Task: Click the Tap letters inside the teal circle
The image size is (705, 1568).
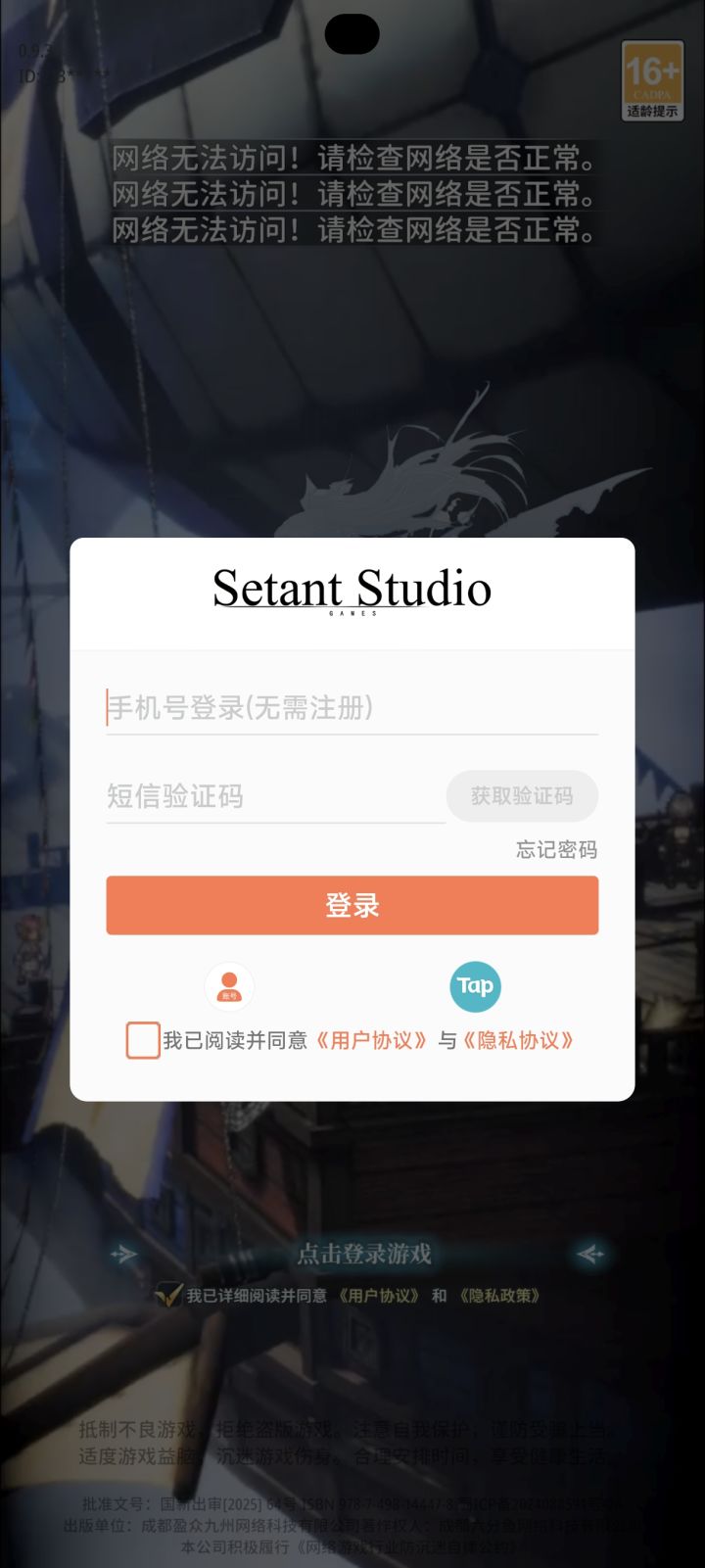Action: [475, 987]
